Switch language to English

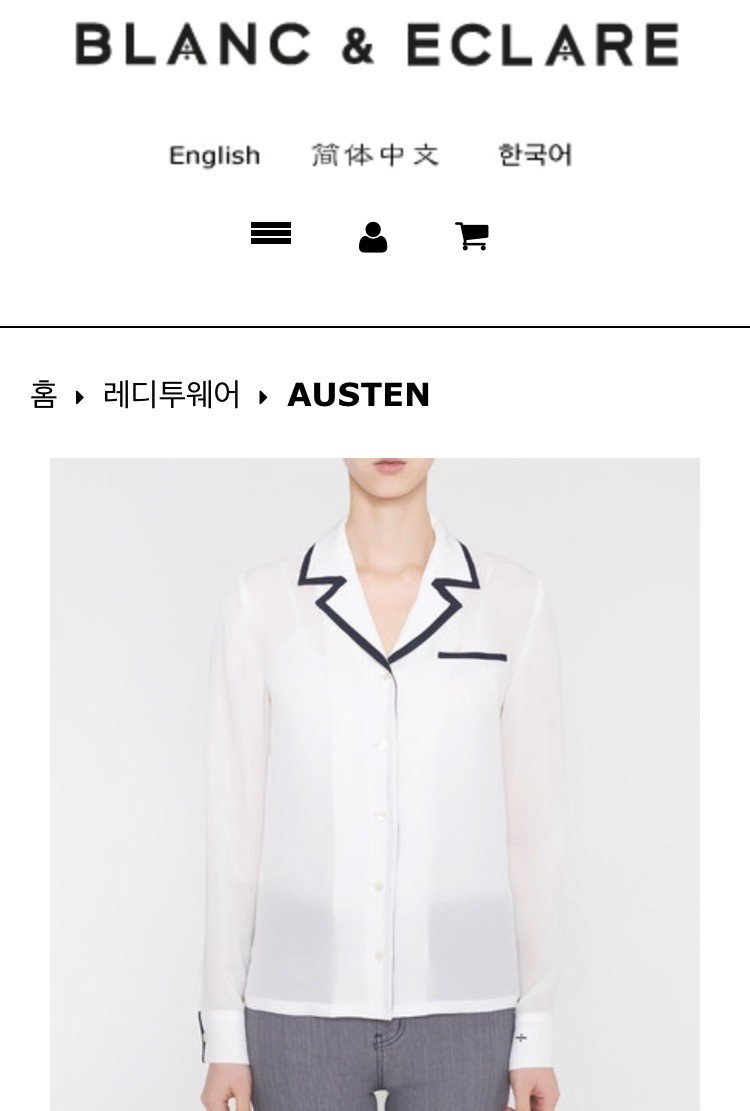point(214,156)
